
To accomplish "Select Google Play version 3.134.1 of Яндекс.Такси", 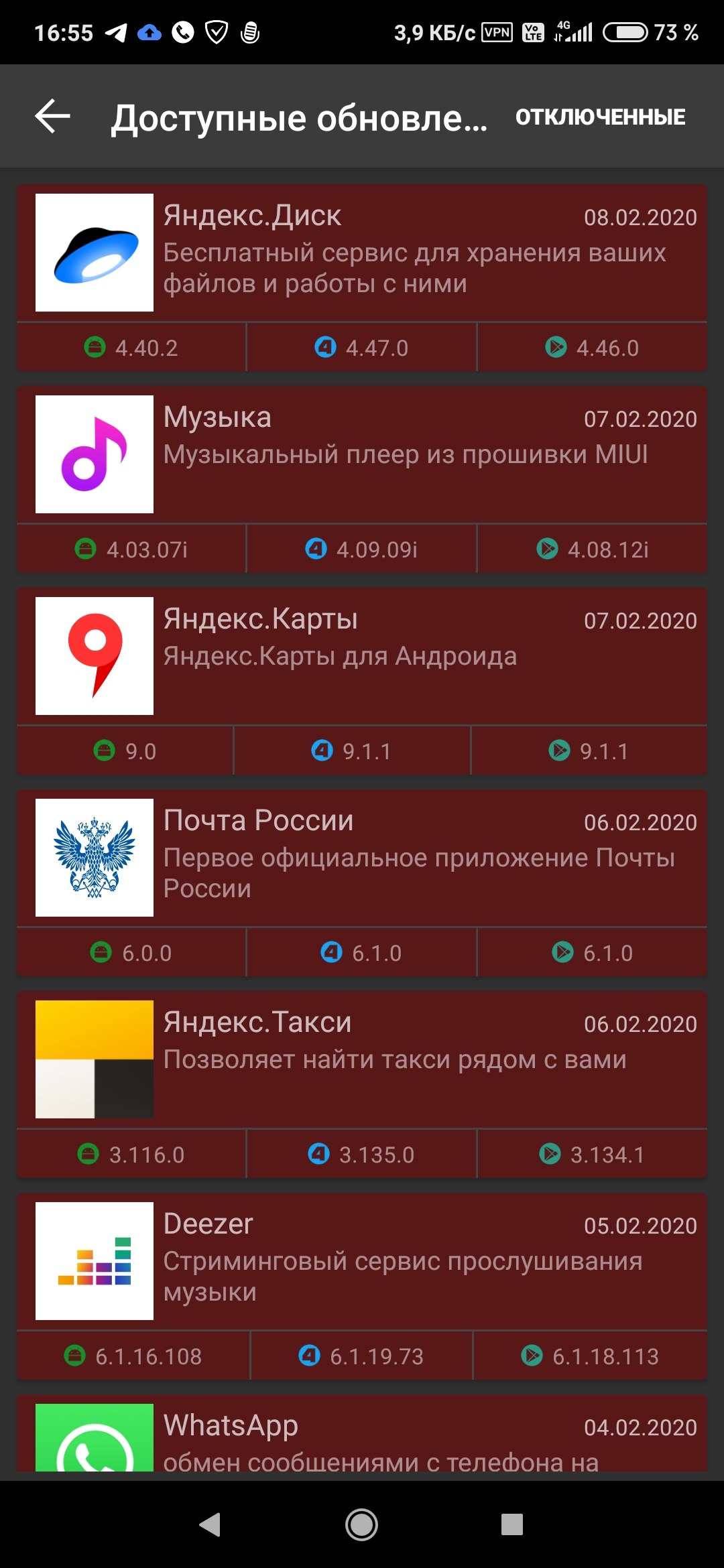I will point(593,1154).
